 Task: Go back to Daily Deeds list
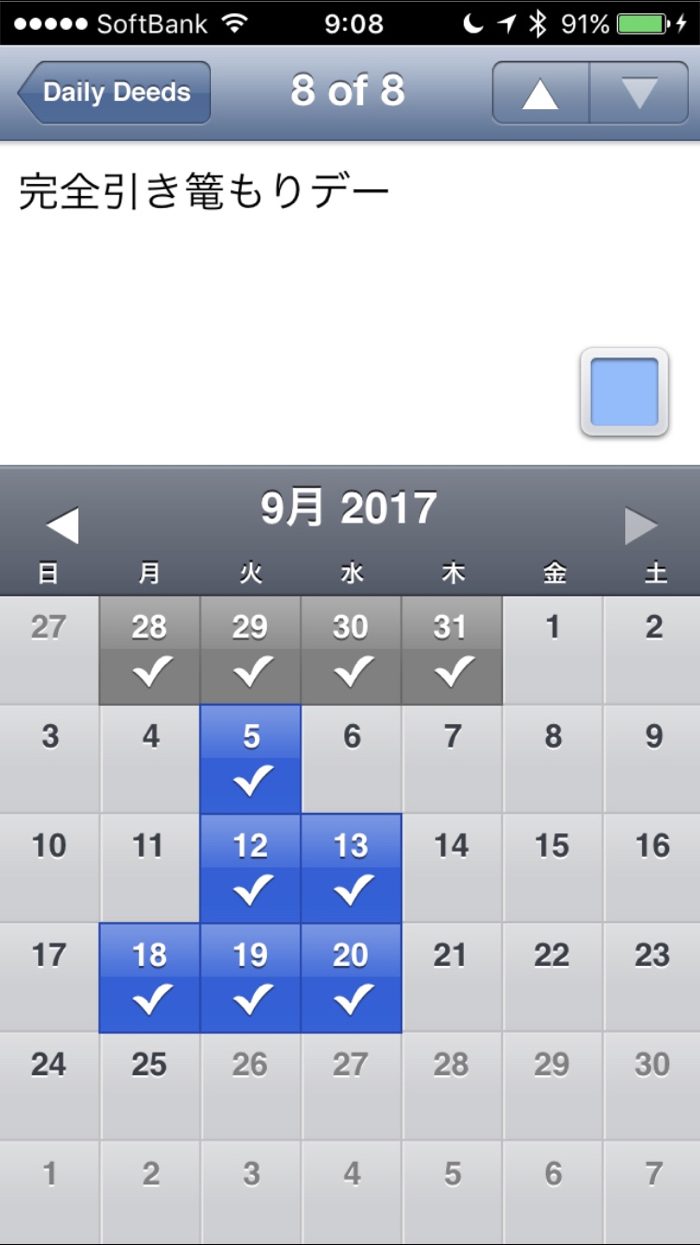(x=114, y=93)
